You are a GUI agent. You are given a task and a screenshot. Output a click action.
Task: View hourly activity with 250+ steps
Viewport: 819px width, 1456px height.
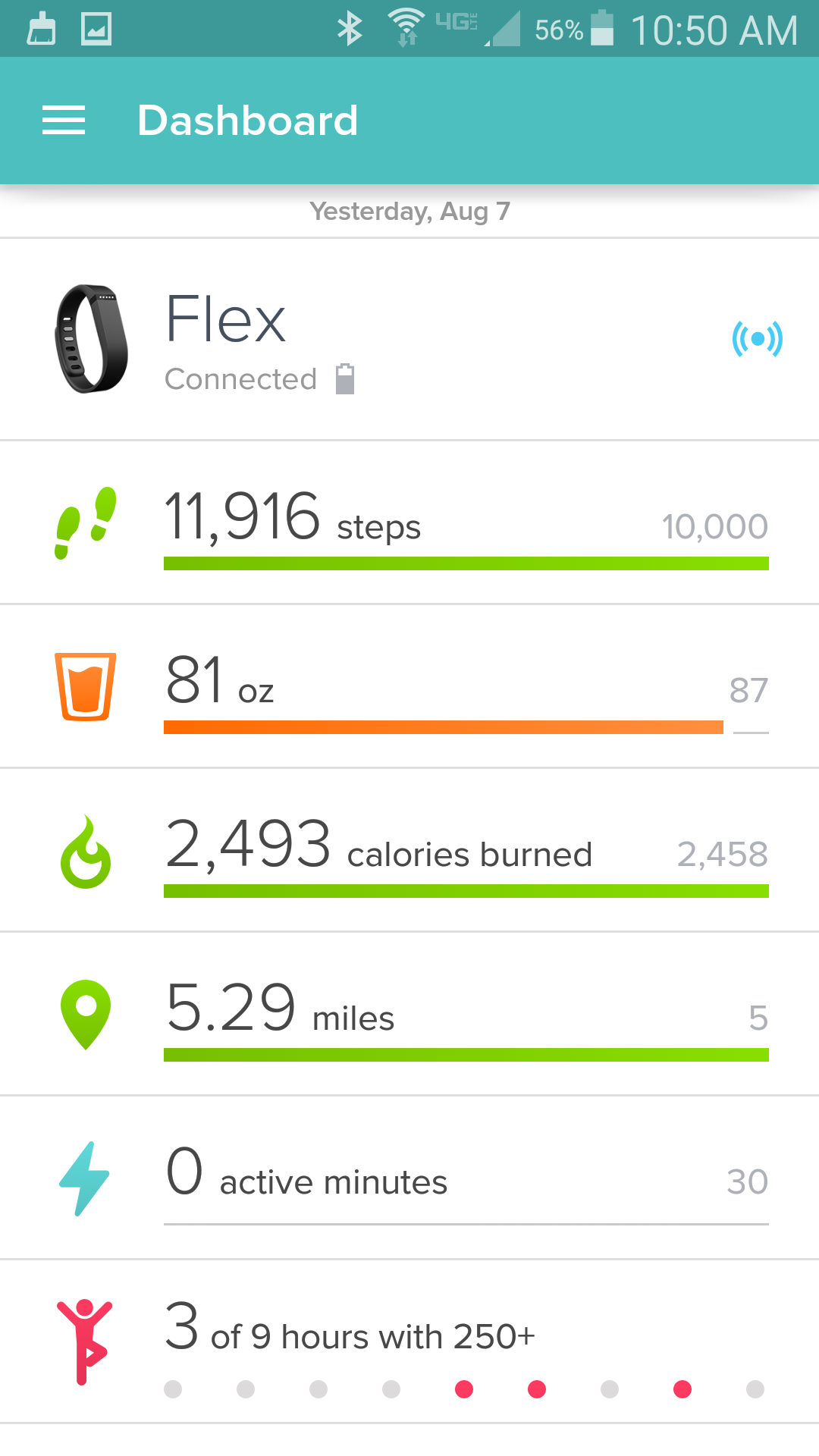click(x=409, y=1341)
